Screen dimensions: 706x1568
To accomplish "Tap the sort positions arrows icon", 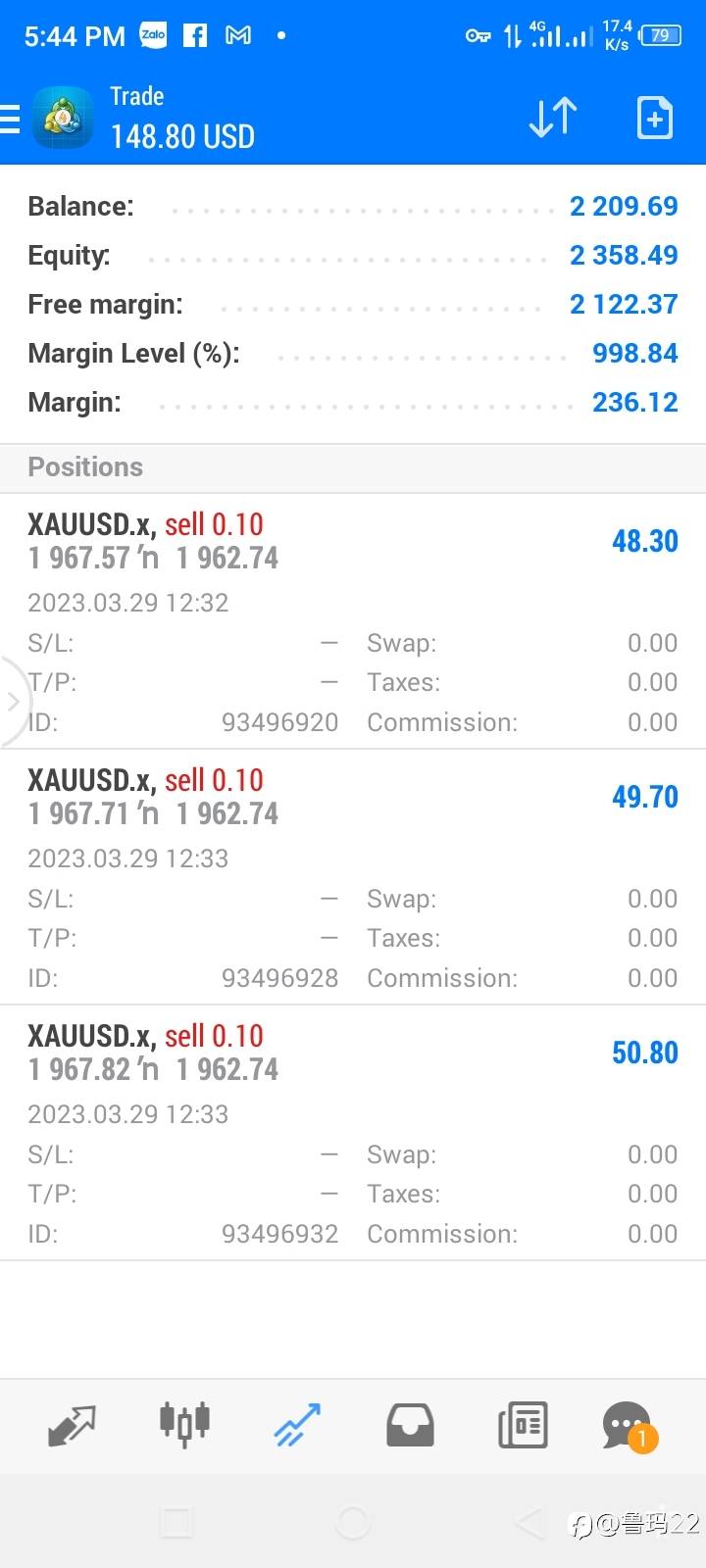I will [x=553, y=118].
